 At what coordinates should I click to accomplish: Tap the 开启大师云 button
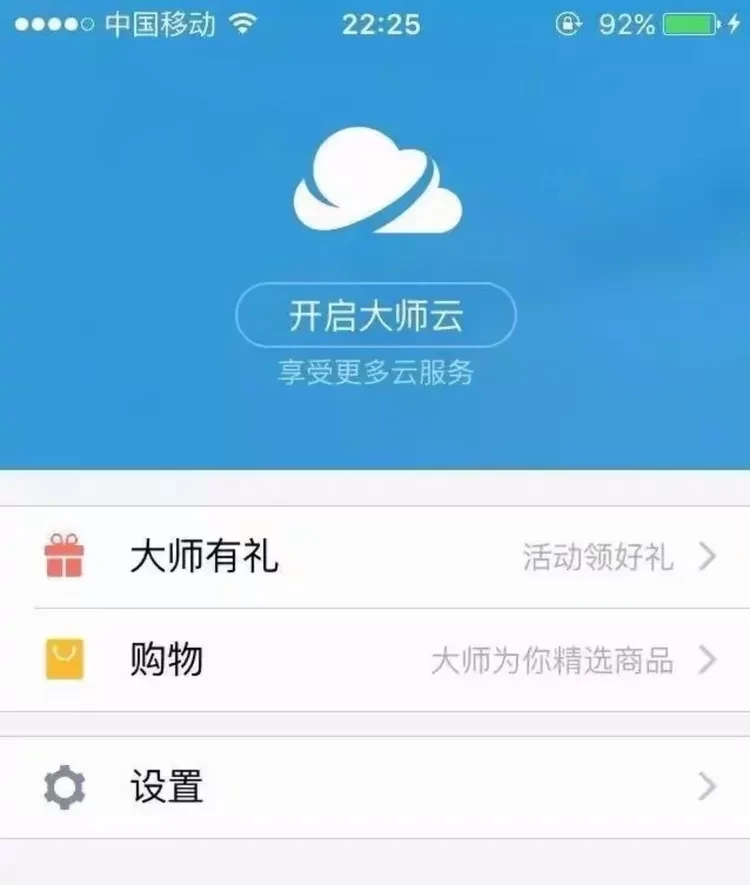coord(375,316)
